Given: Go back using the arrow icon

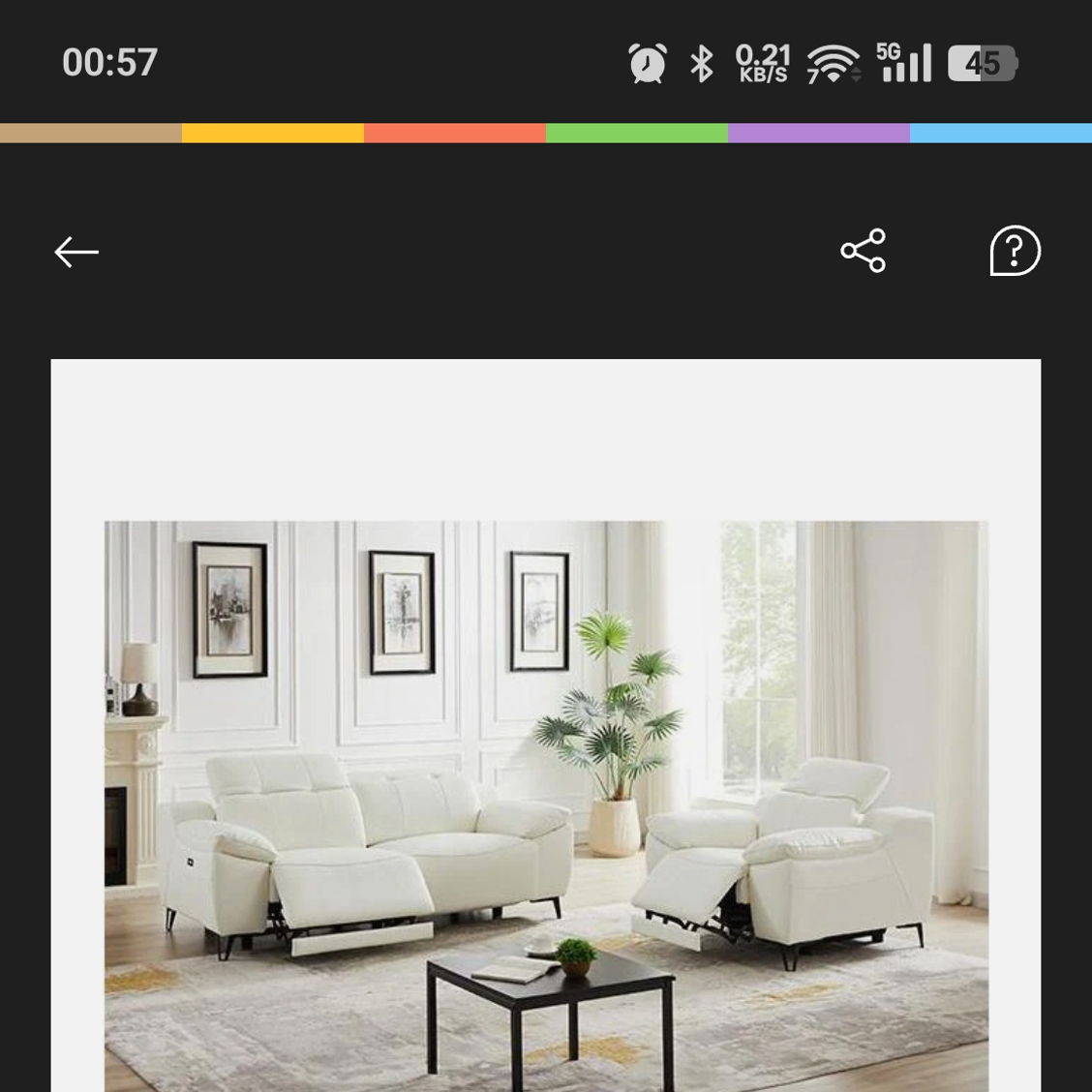Looking at the screenshot, I should coord(76,253).
